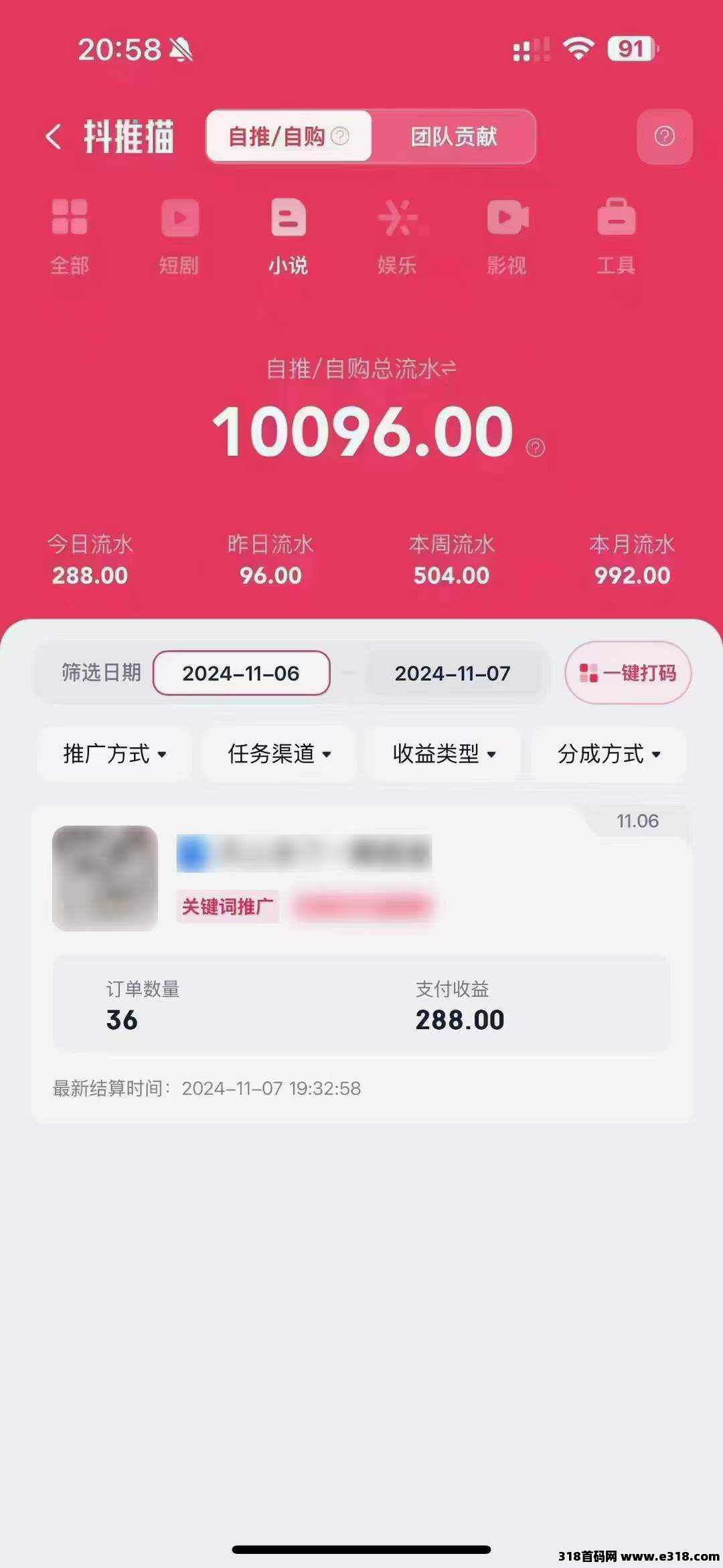Change the end date 2024-11-07
This screenshot has height=1568, width=723.
[453, 673]
